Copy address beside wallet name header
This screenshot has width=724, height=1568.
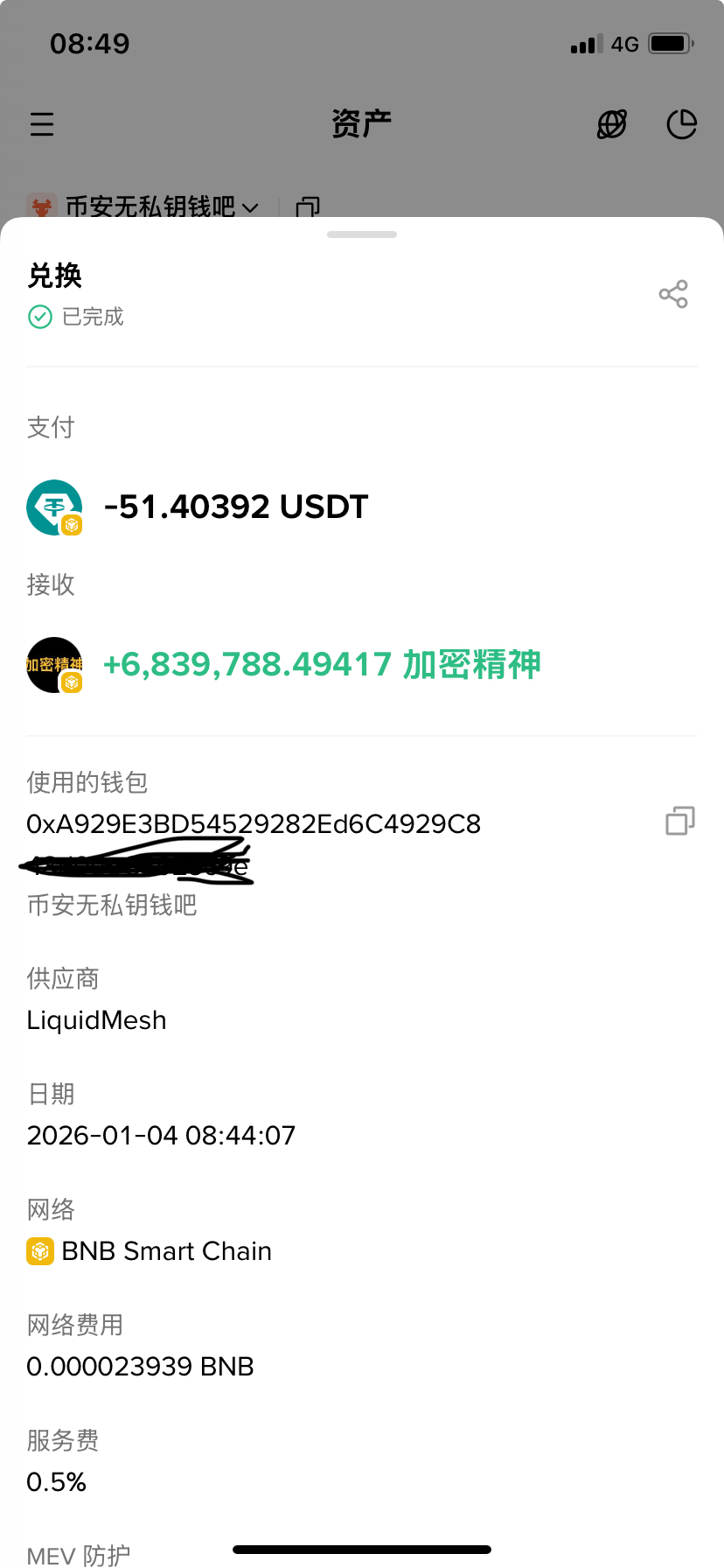click(308, 206)
